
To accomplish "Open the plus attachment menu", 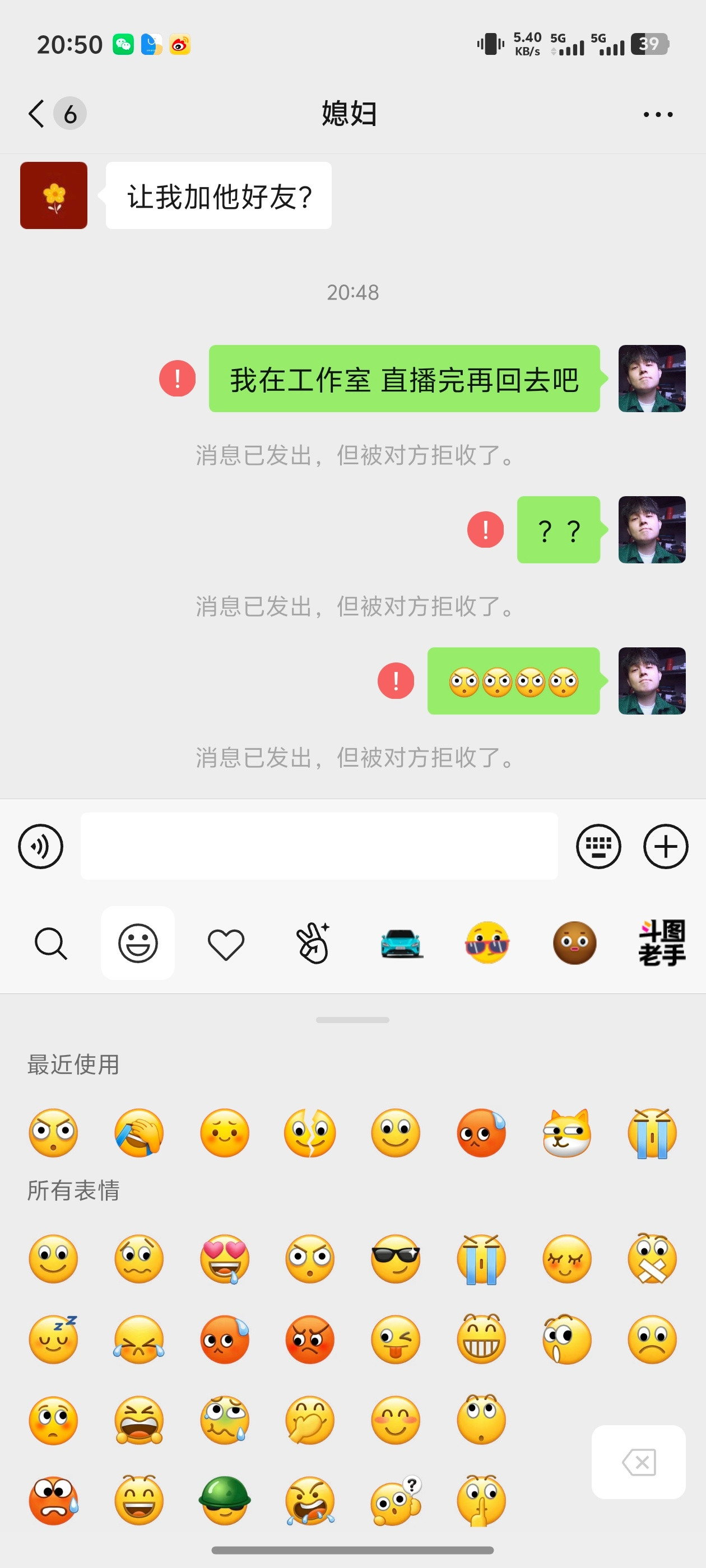I will pos(665,846).
